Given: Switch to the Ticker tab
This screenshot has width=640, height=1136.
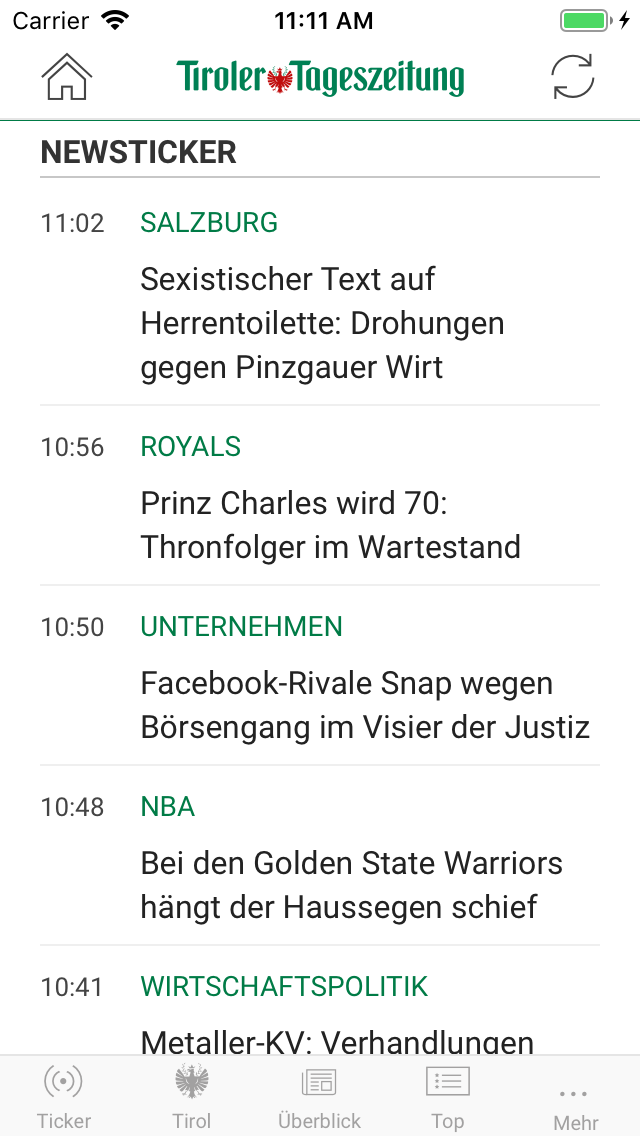Looking at the screenshot, I should [x=64, y=1096].
